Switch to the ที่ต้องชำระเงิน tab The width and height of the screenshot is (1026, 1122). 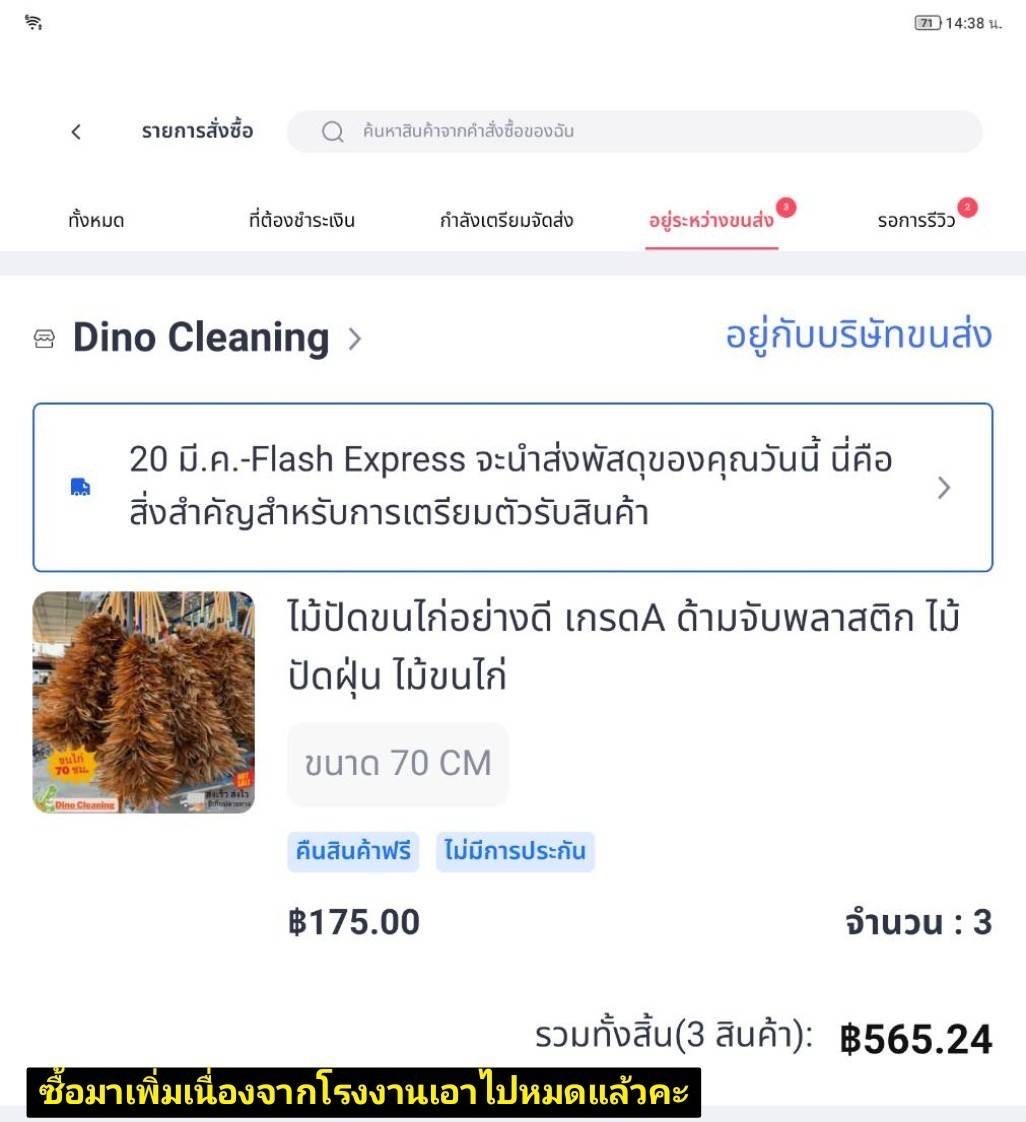[x=301, y=220]
